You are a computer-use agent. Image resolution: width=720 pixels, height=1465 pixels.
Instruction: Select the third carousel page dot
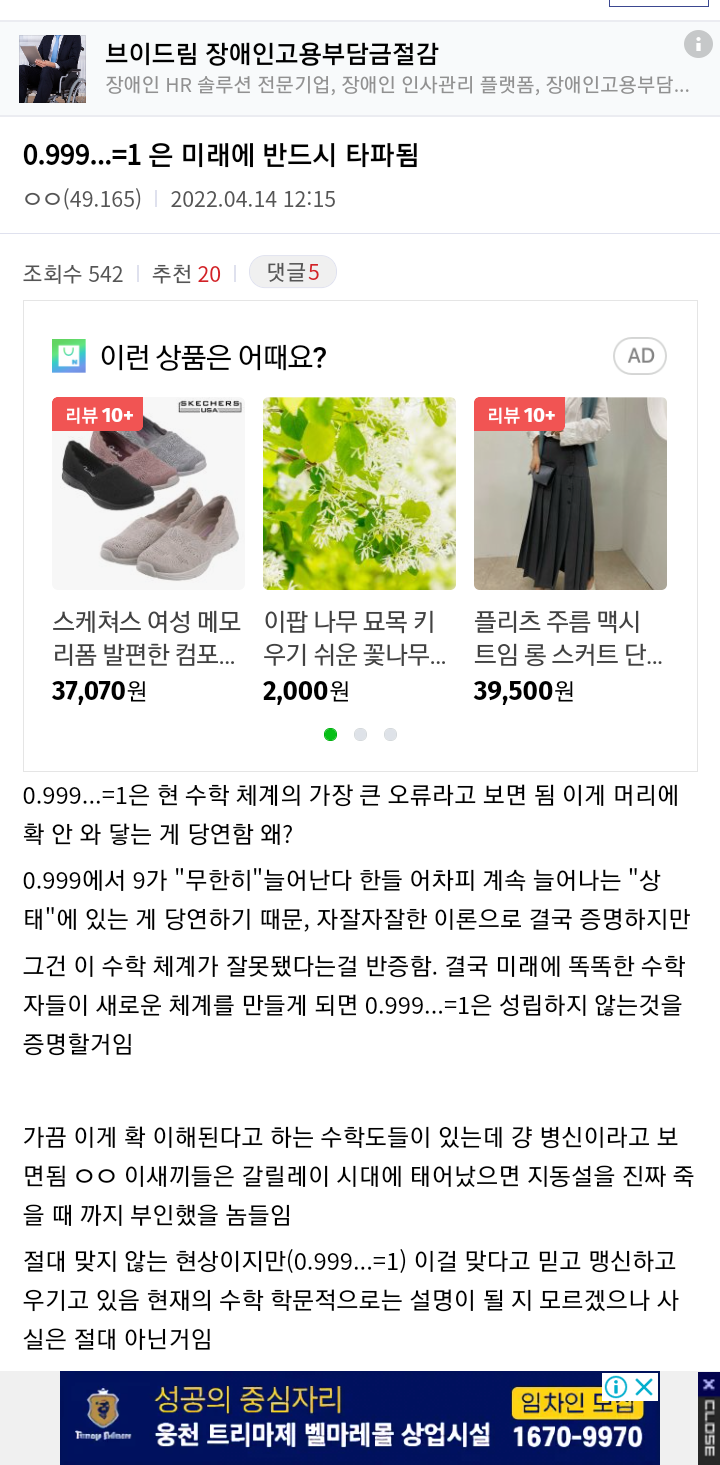(390, 734)
